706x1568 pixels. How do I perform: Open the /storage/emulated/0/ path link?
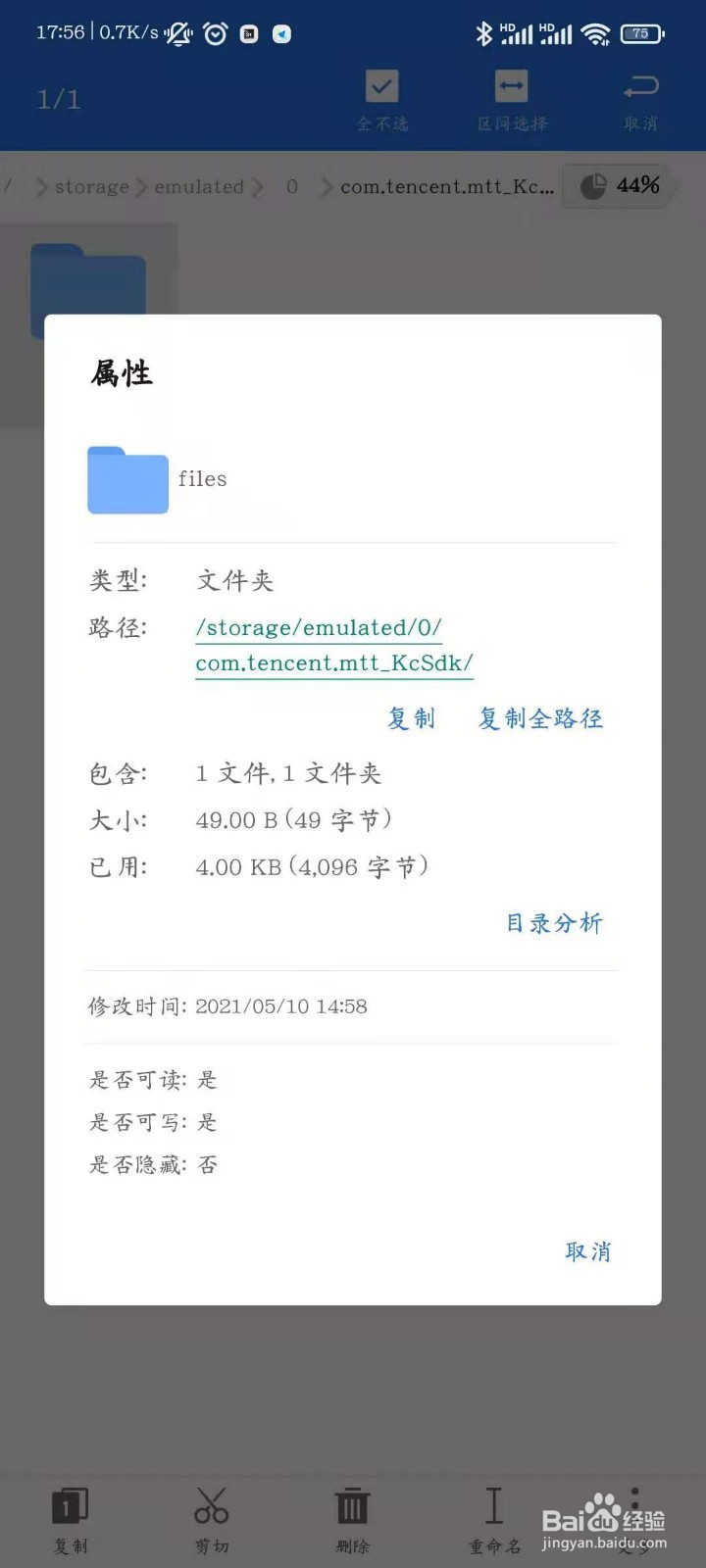[320, 627]
